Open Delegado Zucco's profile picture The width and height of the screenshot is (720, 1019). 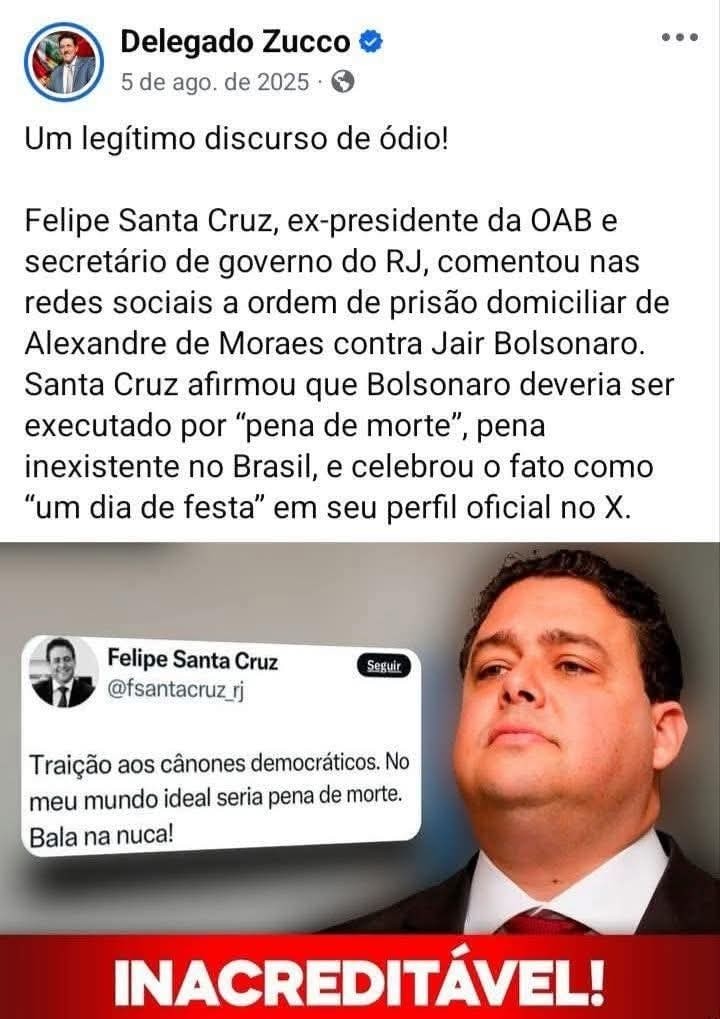64,62
